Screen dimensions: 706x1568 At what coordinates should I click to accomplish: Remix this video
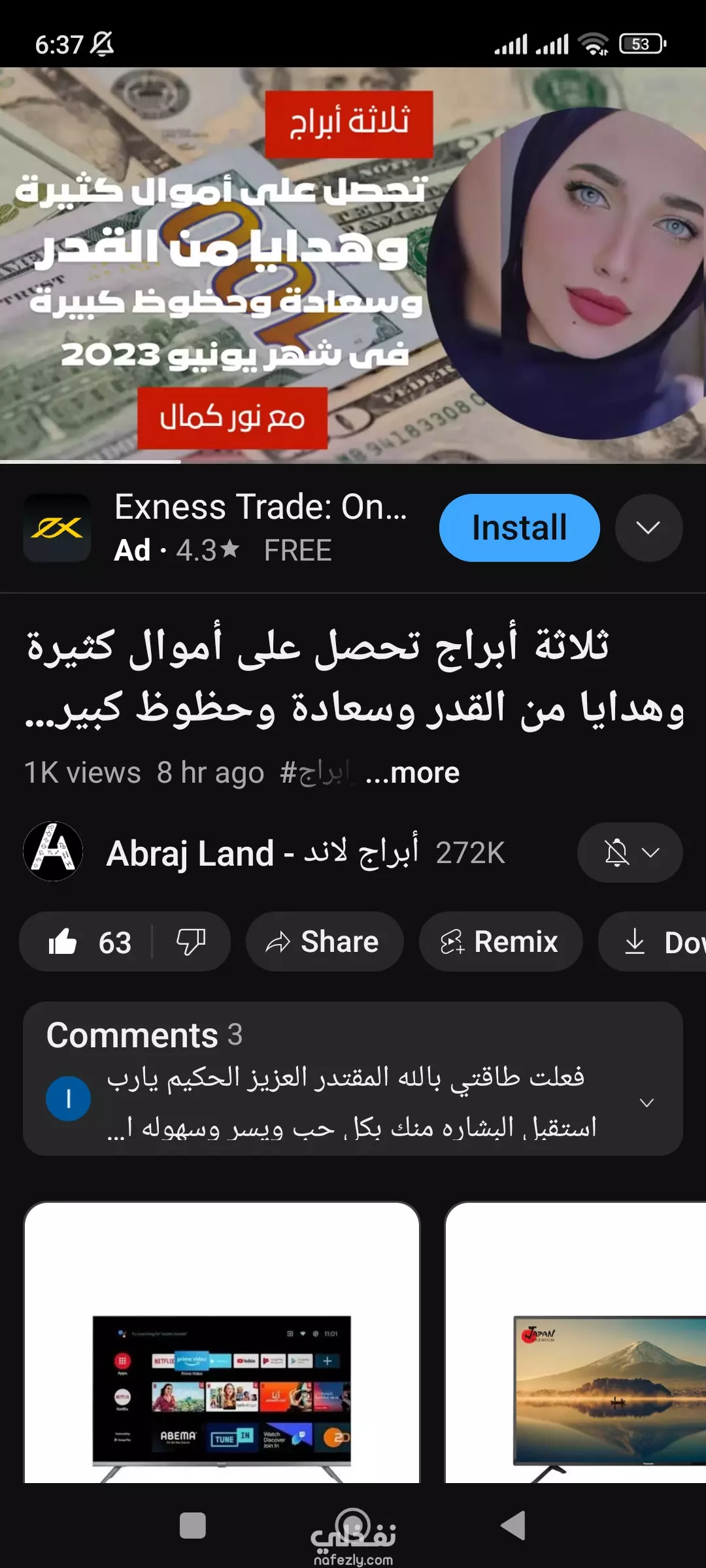pos(501,942)
